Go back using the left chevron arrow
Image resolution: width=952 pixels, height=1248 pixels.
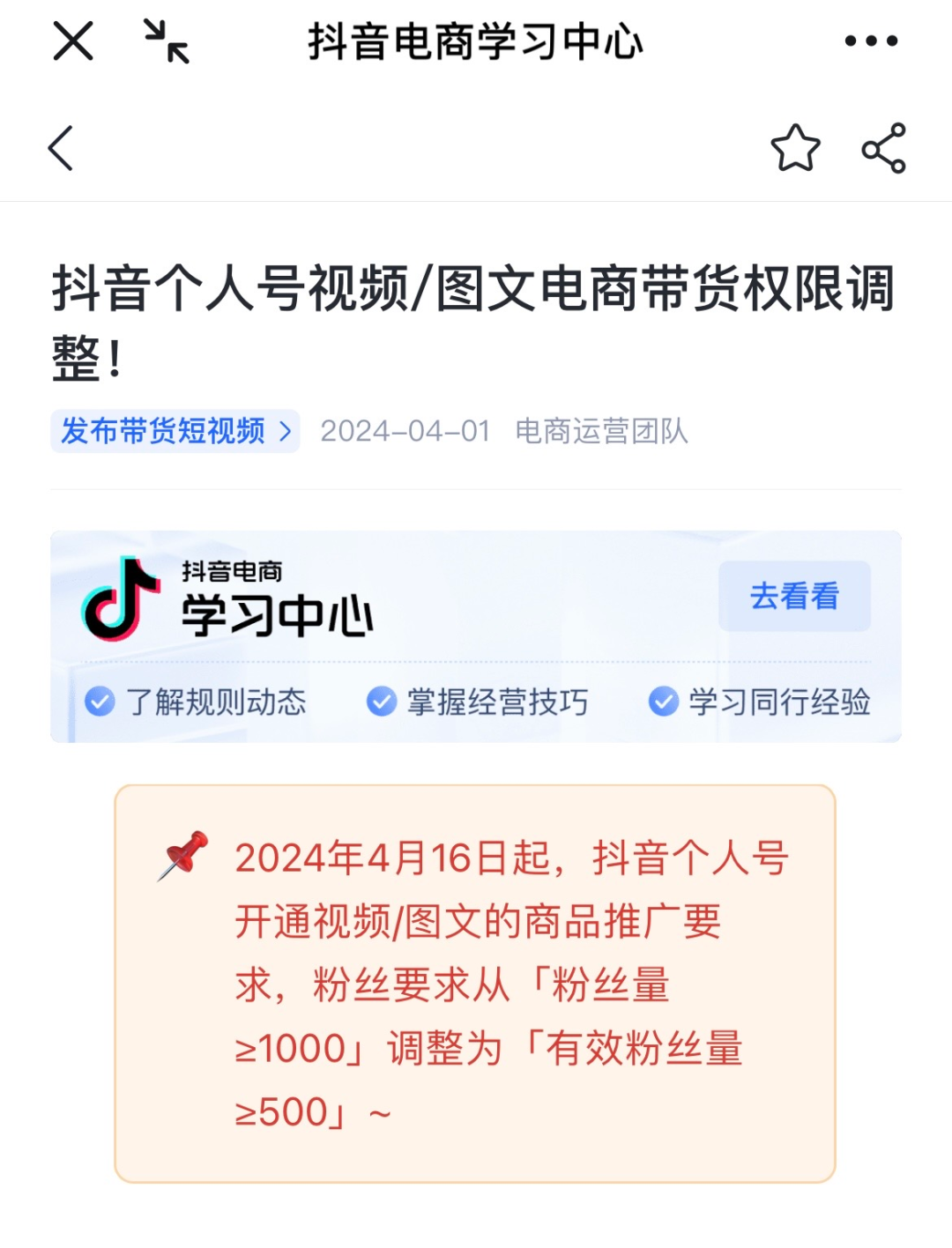60,148
